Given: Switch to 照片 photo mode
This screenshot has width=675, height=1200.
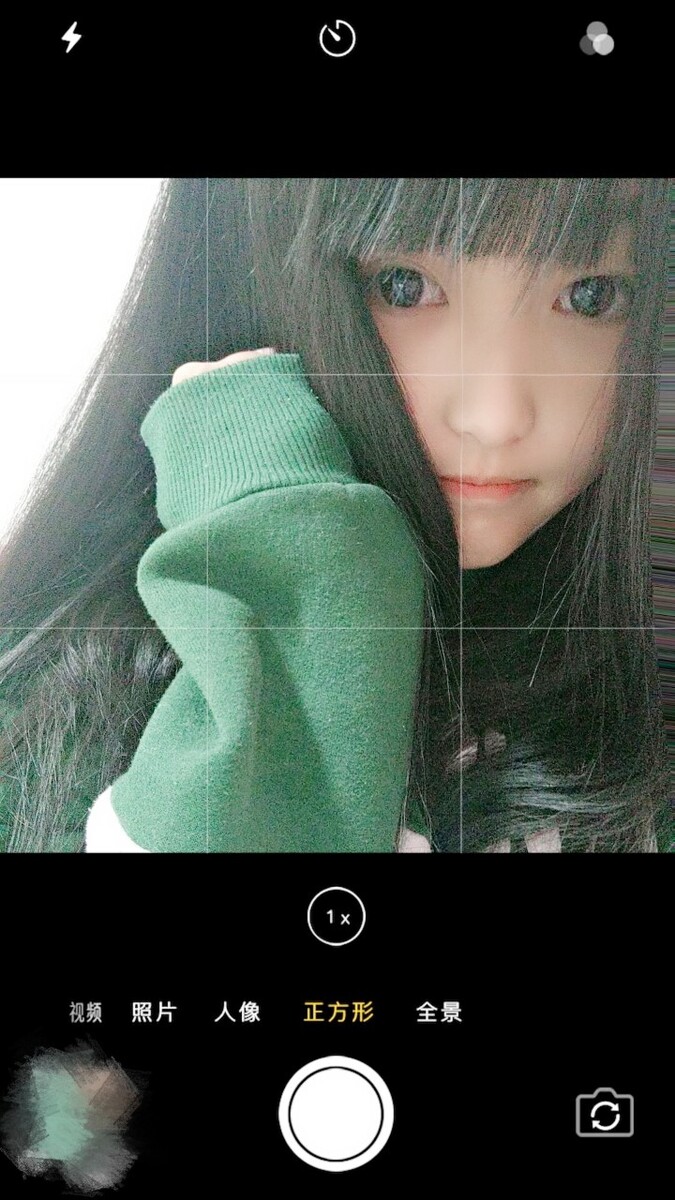Looking at the screenshot, I should click(x=154, y=1012).
